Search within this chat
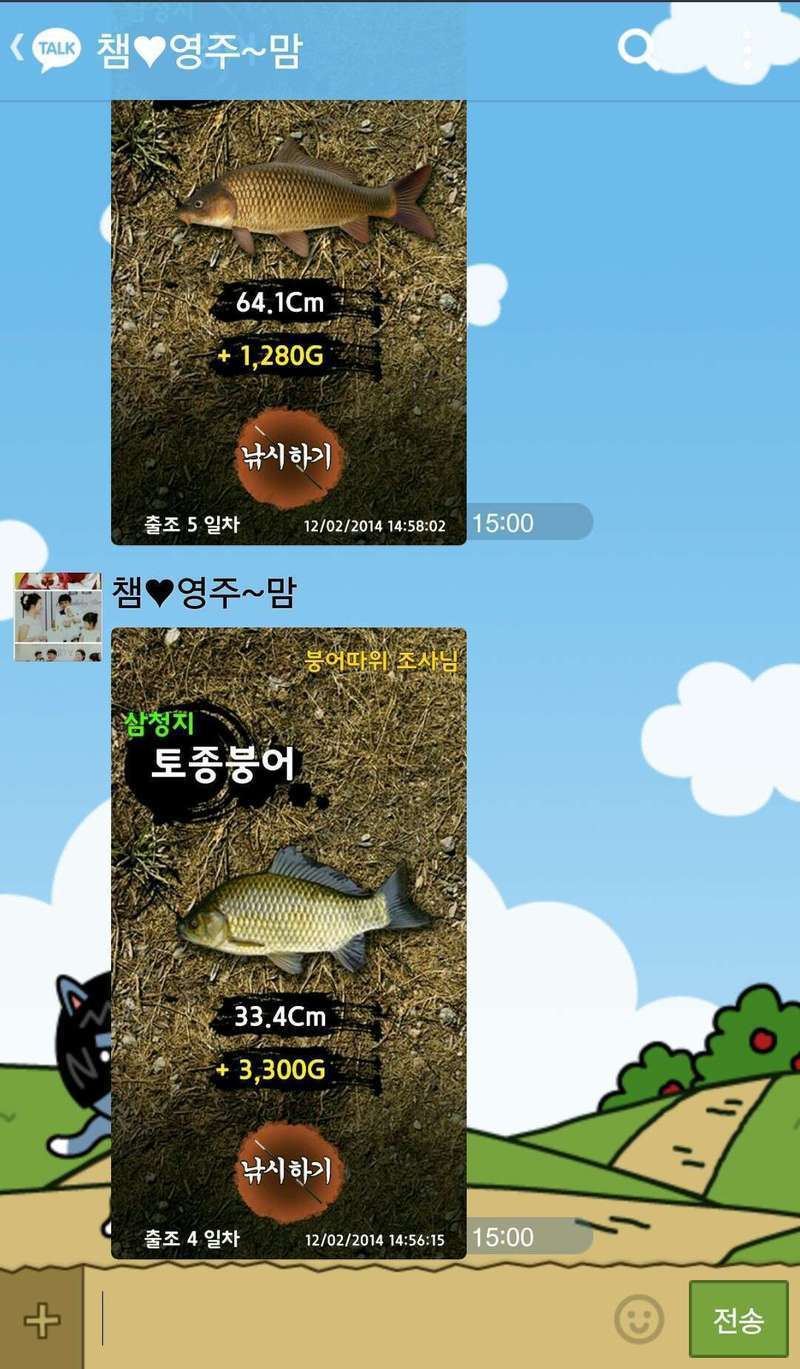This screenshot has height=1369, width=800. tap(637, 49)
